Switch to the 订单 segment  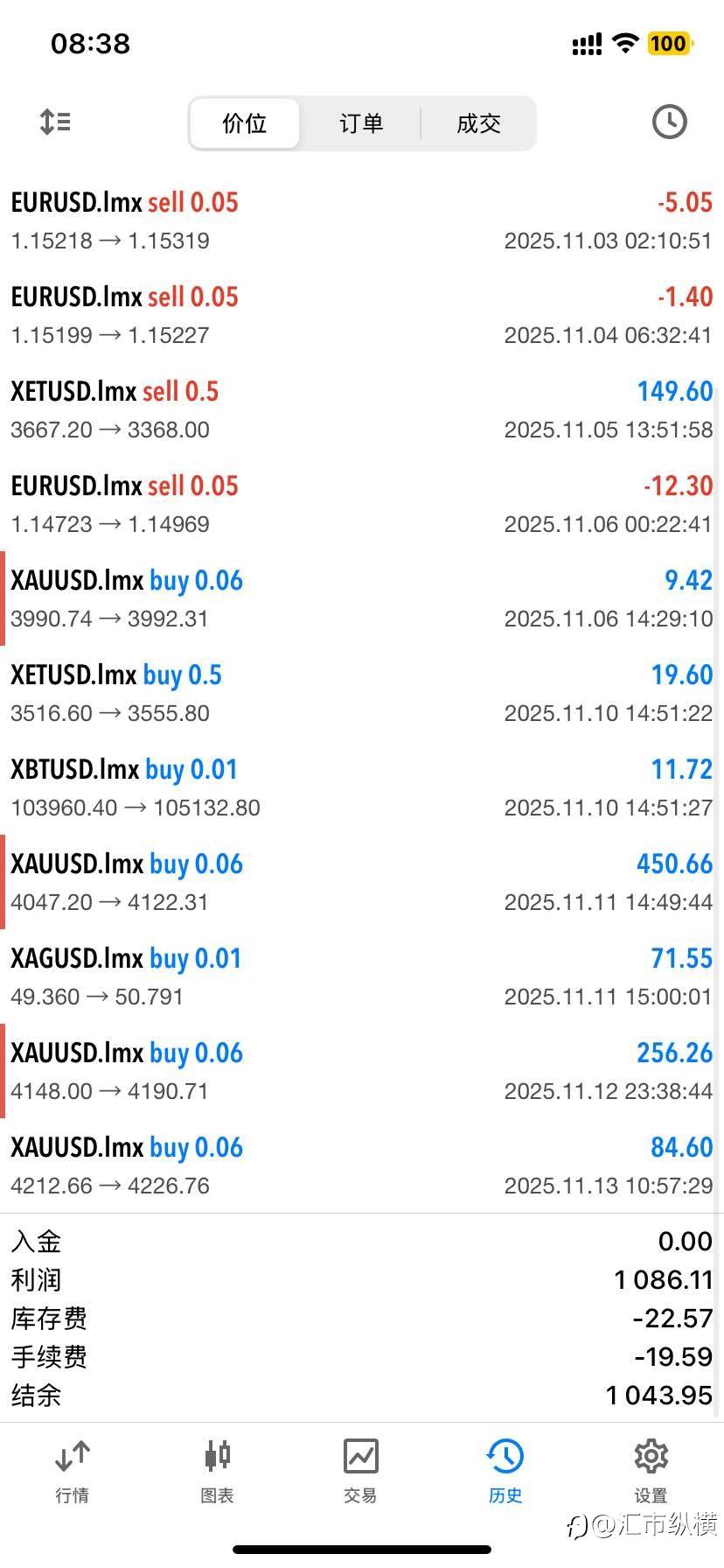361,123
